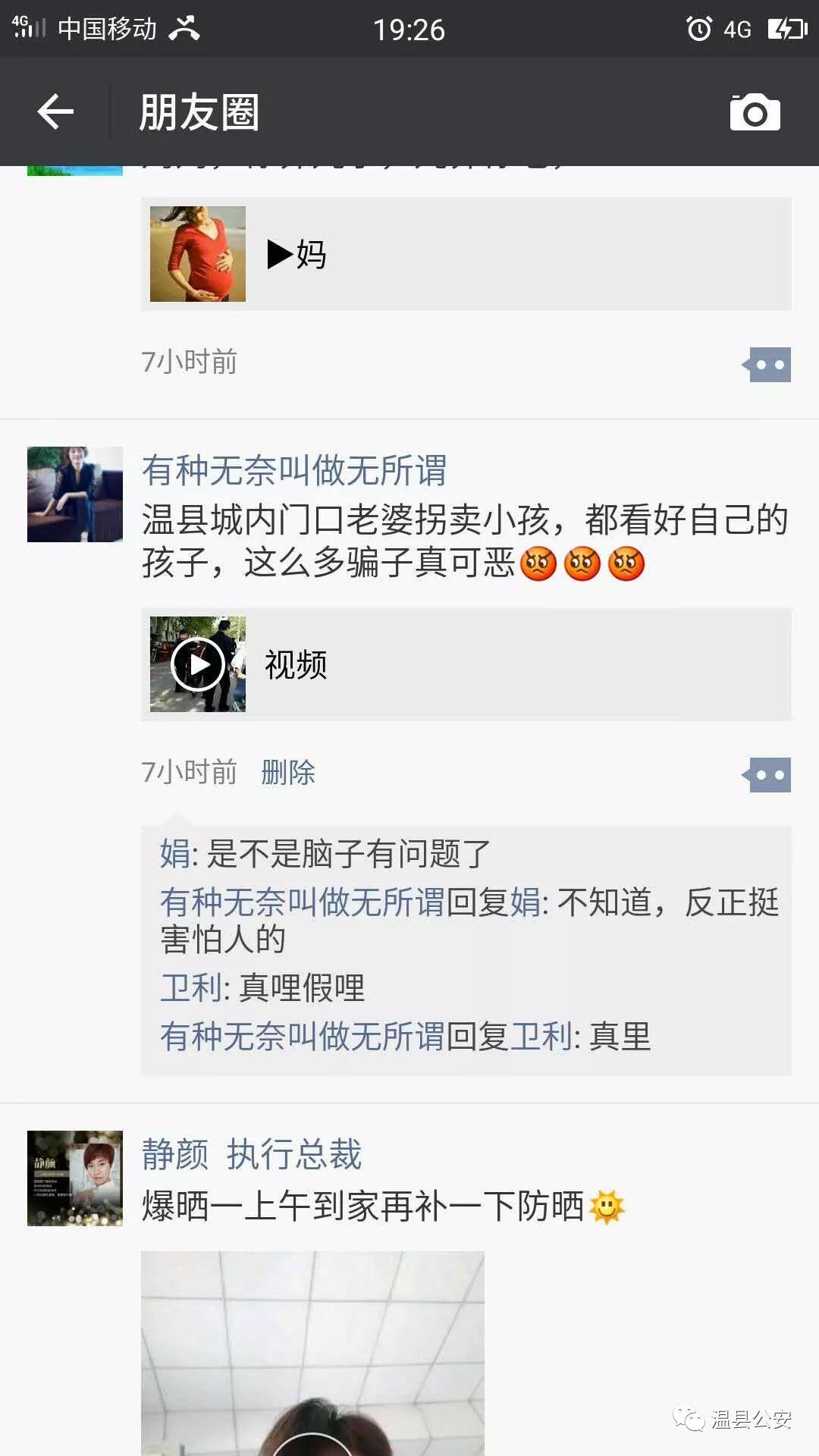Image resolution: width=819 pixels, height=1456 pixels.
Task: Open avatar of 静颜 执行总裁
Action: [x=75, y=1178]
